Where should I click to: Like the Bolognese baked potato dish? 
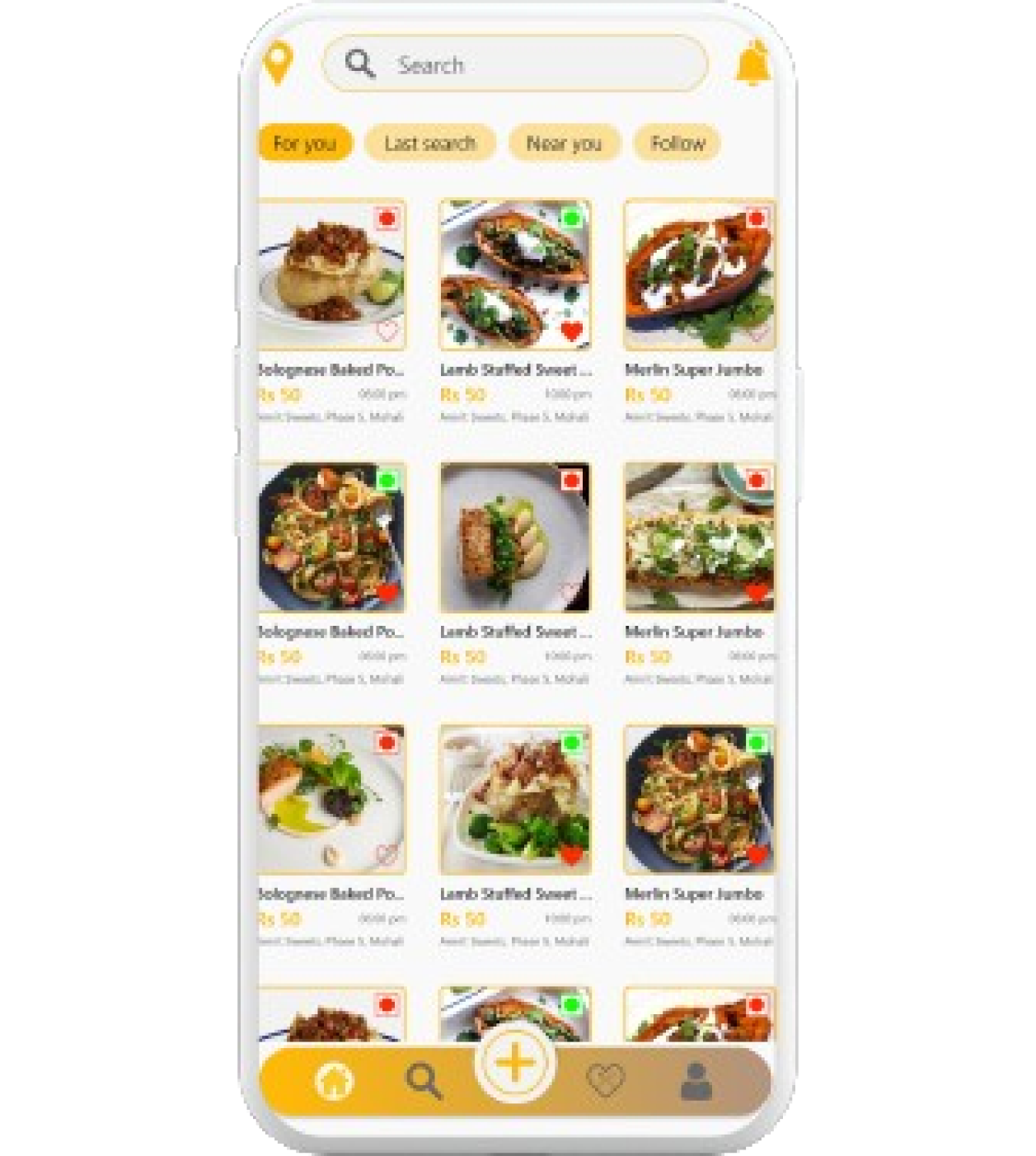(x=387, y=331)
